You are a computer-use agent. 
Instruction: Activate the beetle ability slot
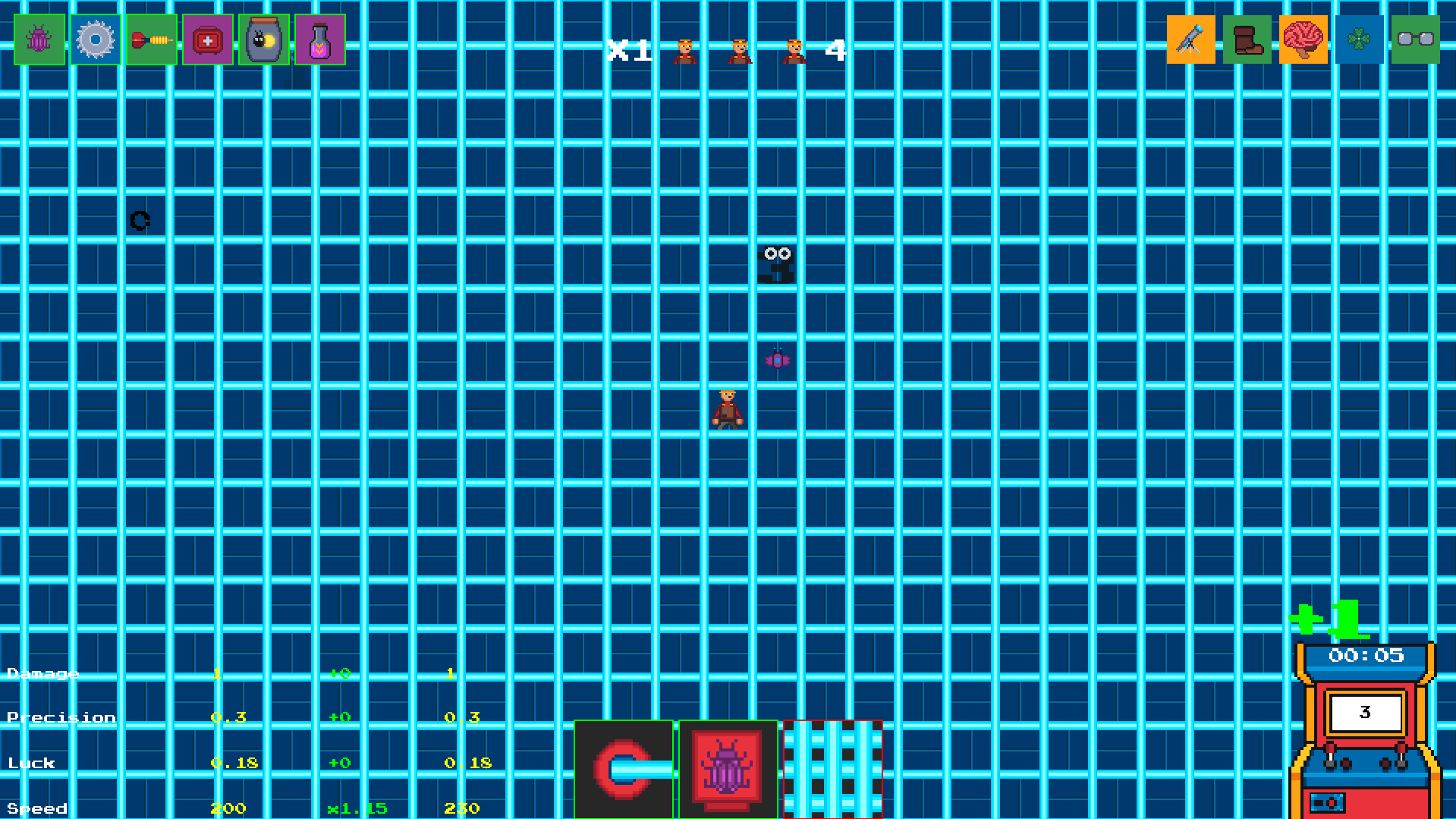tap(728, 769)
